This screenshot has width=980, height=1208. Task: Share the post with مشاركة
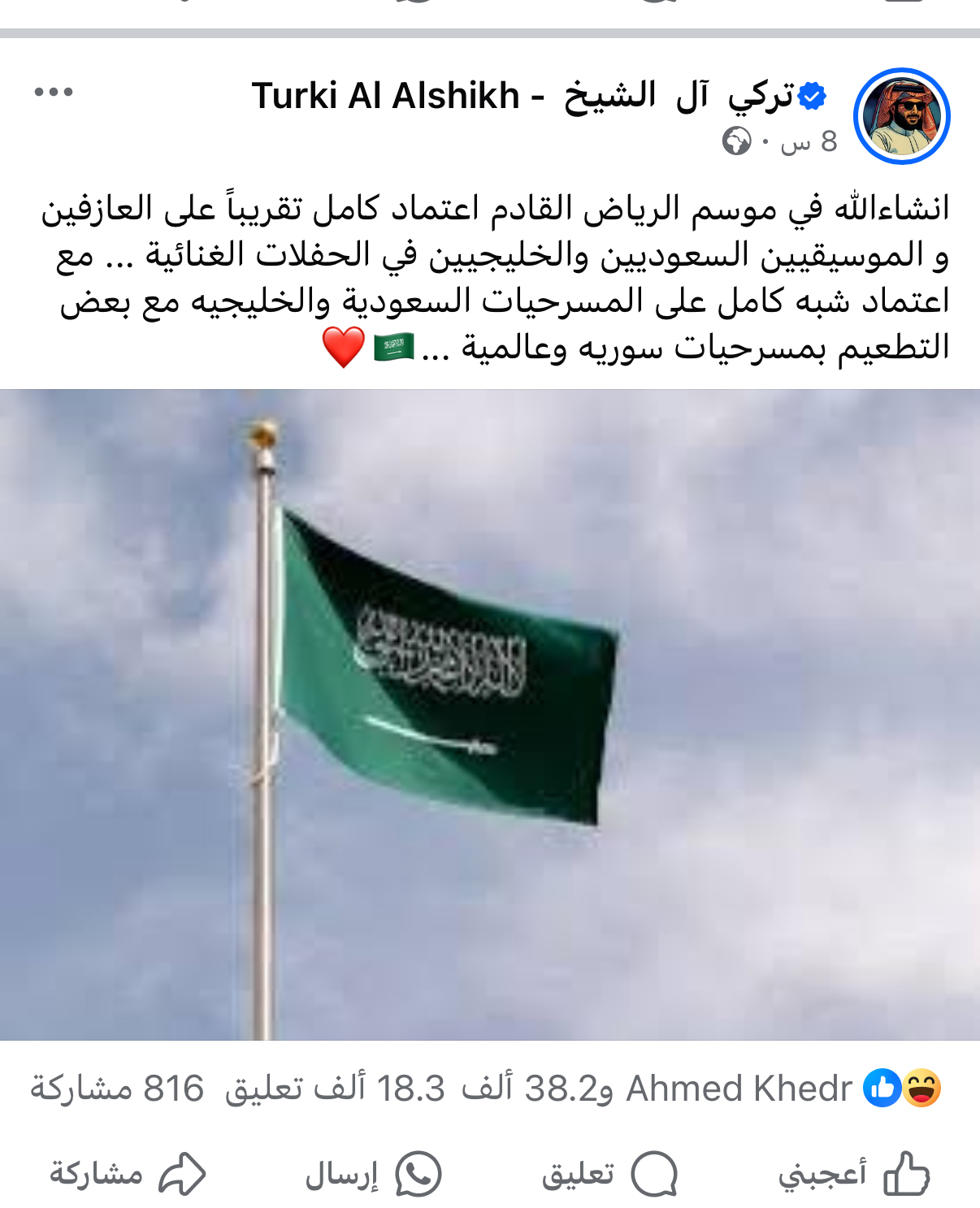[128, 1175]
